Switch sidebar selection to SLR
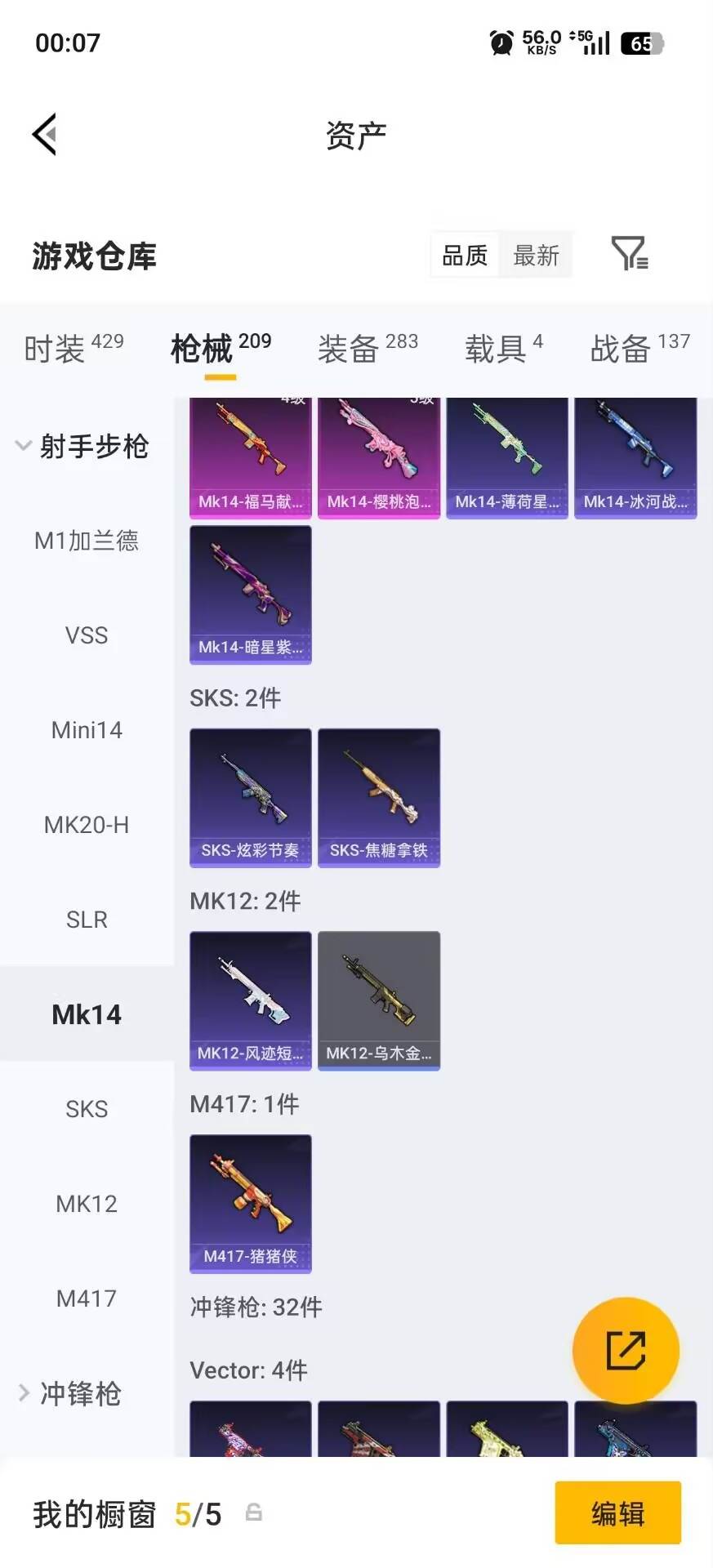Viewport: 713px width, 1568px height. [x=87, y=920]
